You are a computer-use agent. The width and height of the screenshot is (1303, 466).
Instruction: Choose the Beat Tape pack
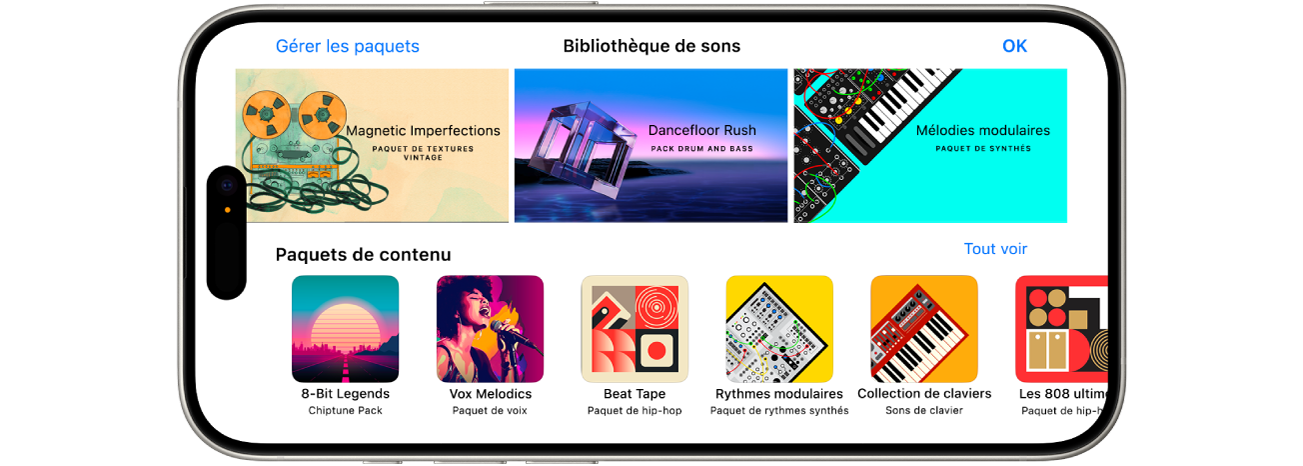[635, 329]
